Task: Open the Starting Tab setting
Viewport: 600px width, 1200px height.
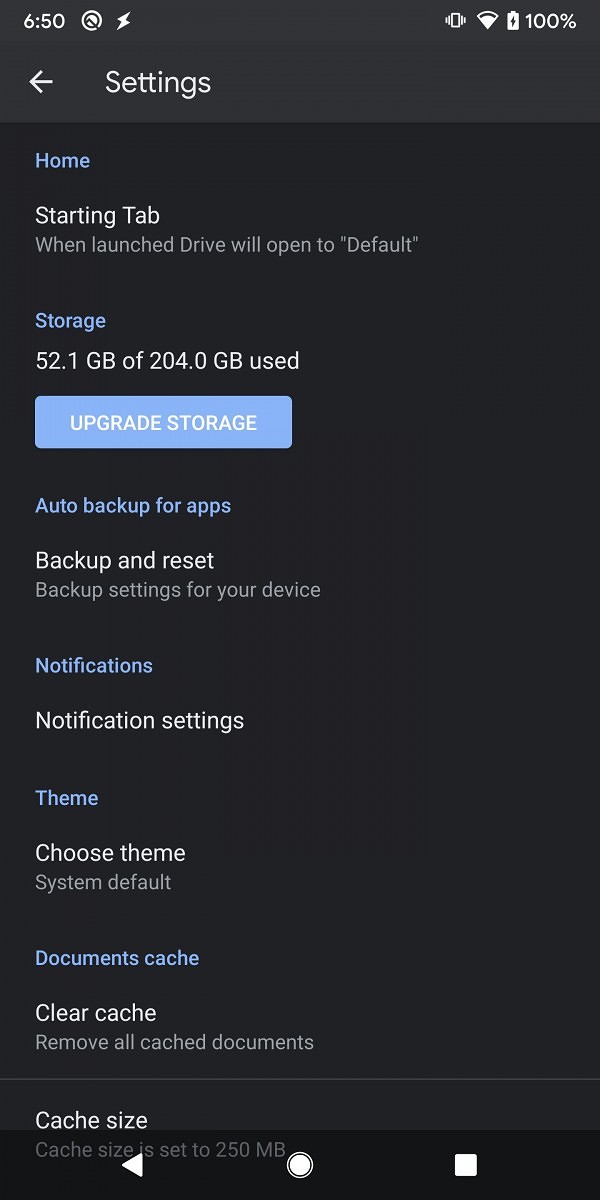Action: pos(300,229)
